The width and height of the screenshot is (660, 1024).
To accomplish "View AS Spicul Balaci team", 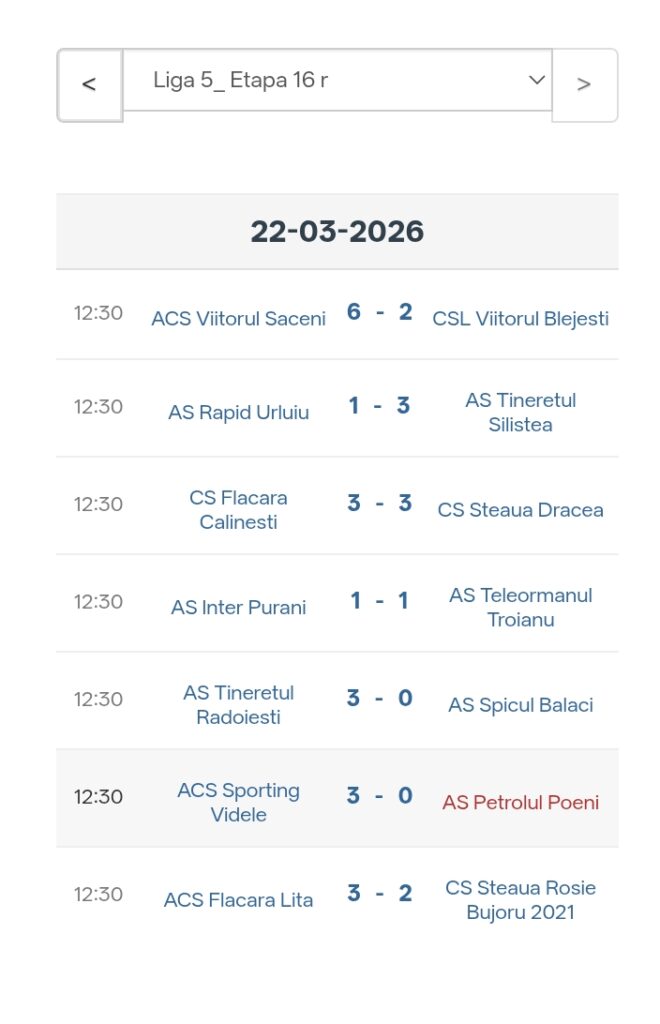I will (520, 705).
